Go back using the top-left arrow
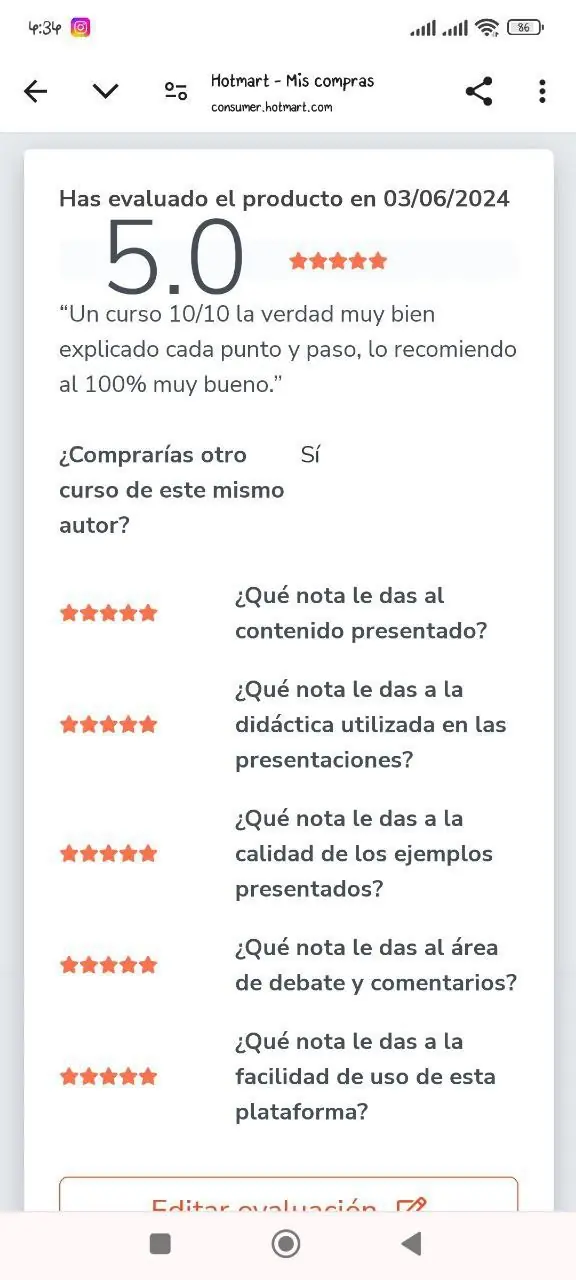576x1280 pixels. coord(35,92)
